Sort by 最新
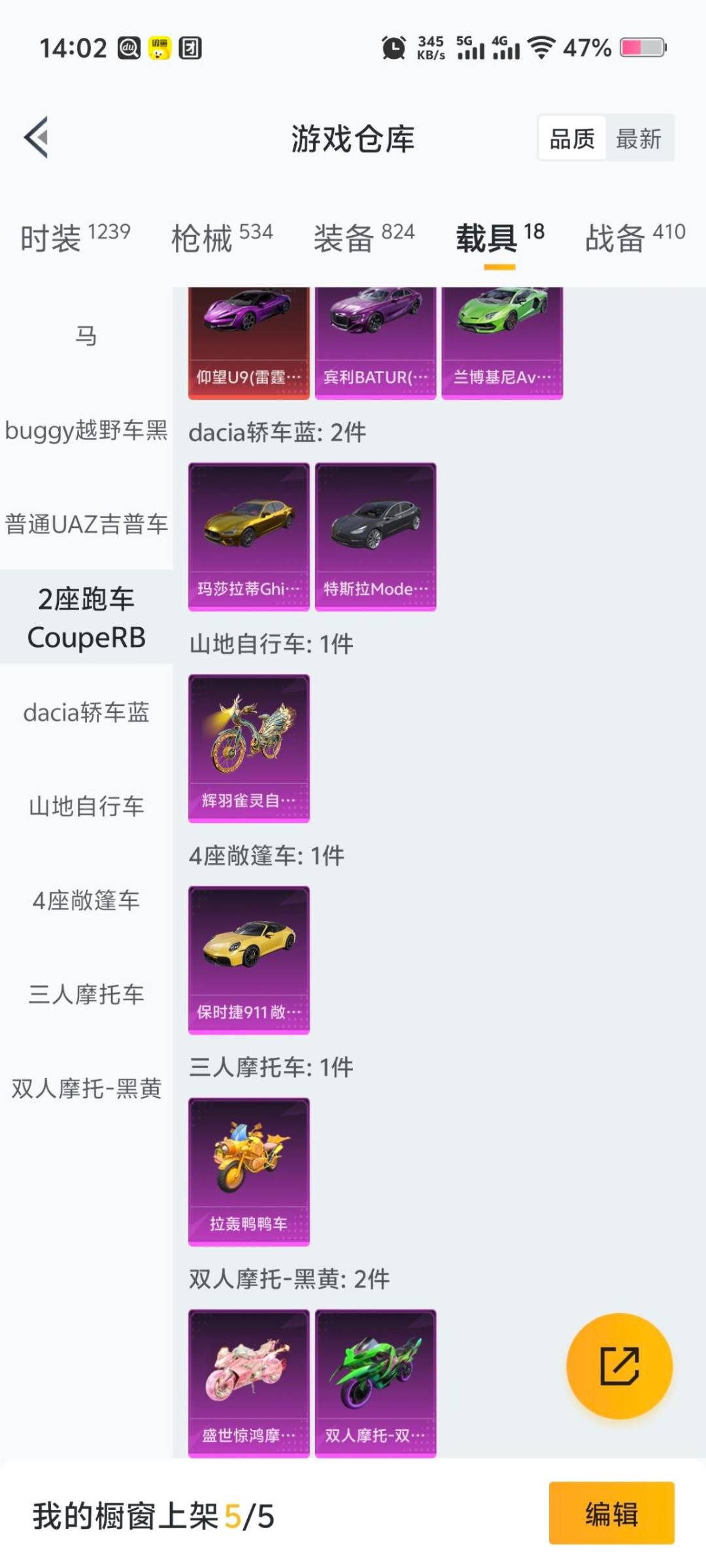Screen dimensions: 706x1568 (x=639, y=139)
